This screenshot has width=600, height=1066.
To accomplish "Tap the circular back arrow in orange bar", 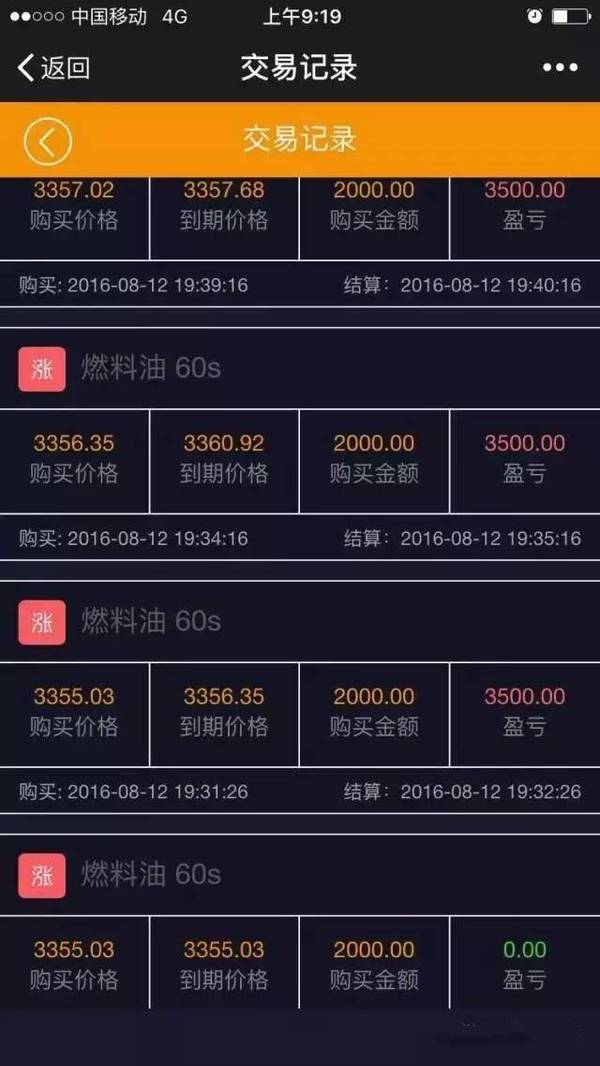I will (48, 141).
